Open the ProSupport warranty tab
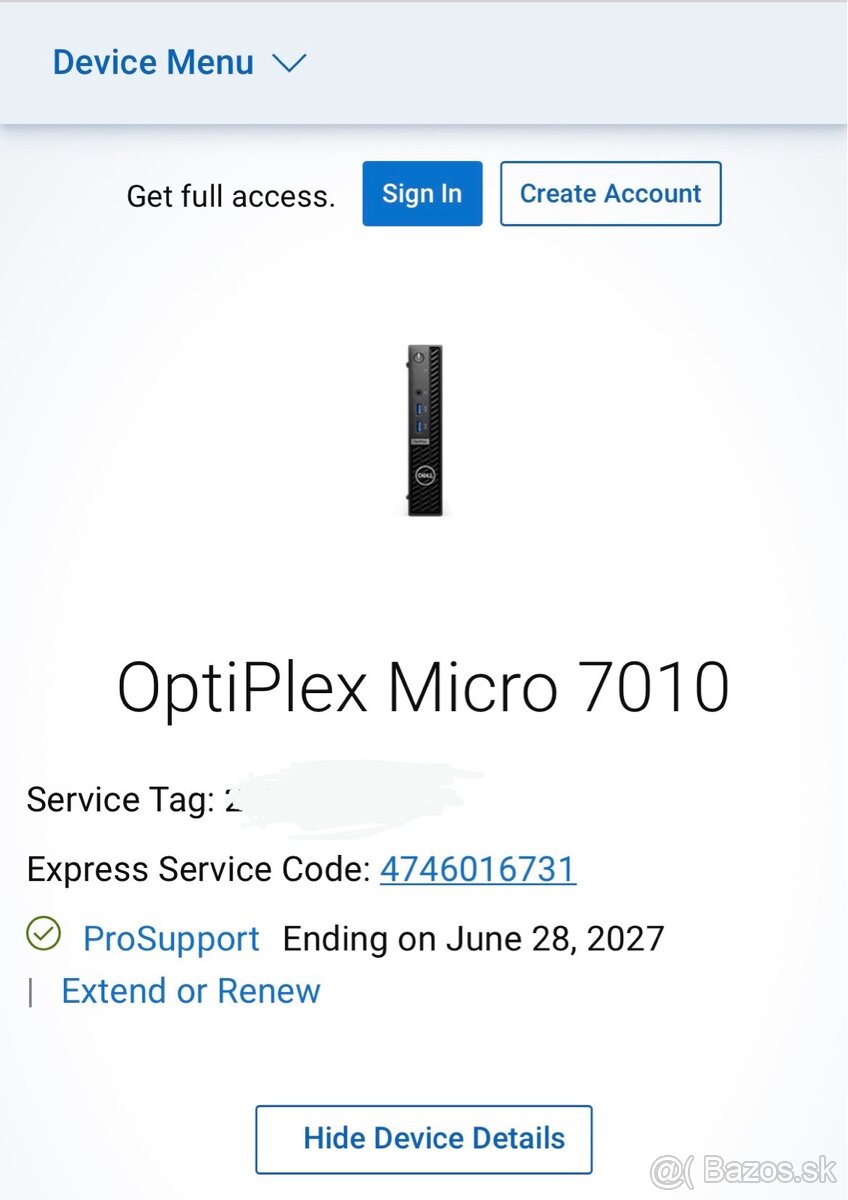Image resolution: width=848 pixels, height=1200 pixels. 171,938
